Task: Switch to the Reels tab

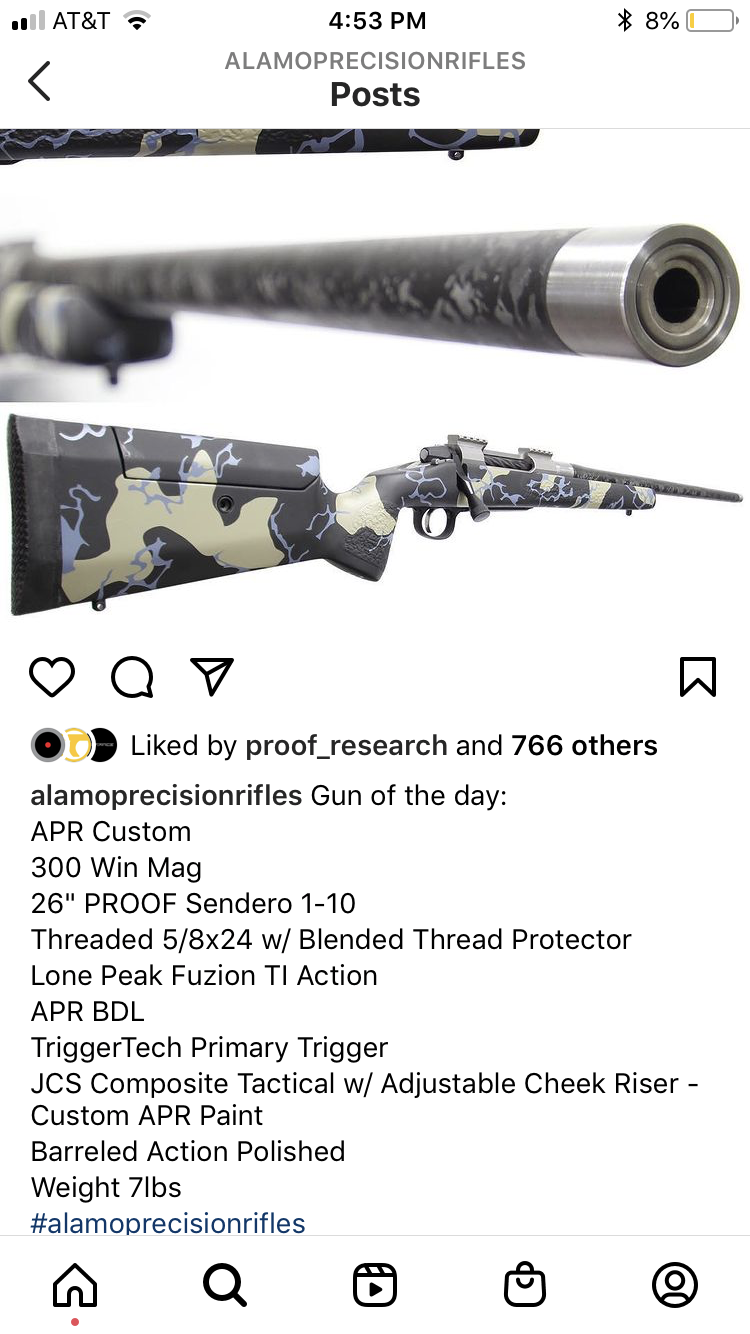Action: click(375, 1285)
